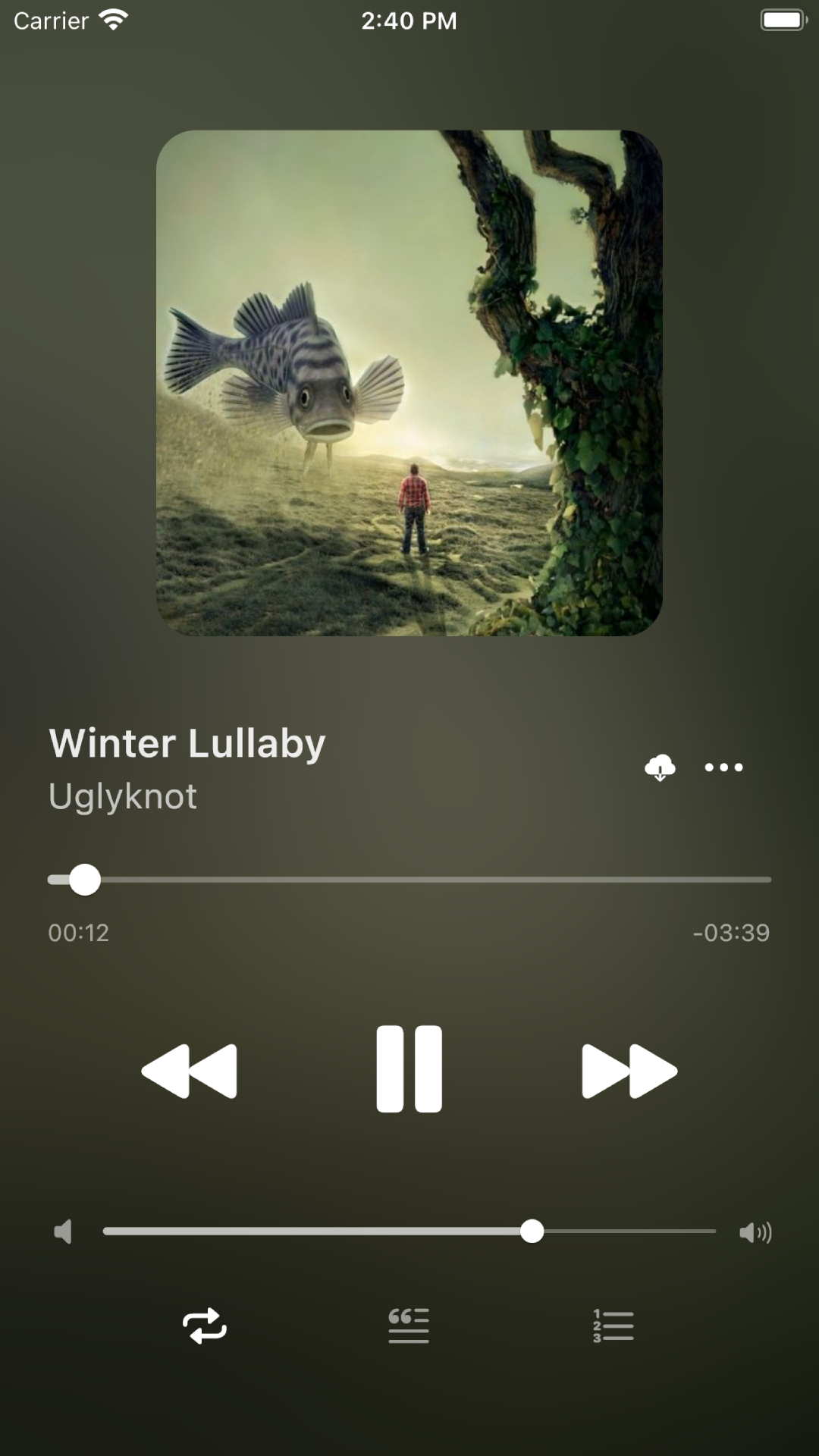
Task: Tap the low volume speaker icon
Action: point(63,1232)
